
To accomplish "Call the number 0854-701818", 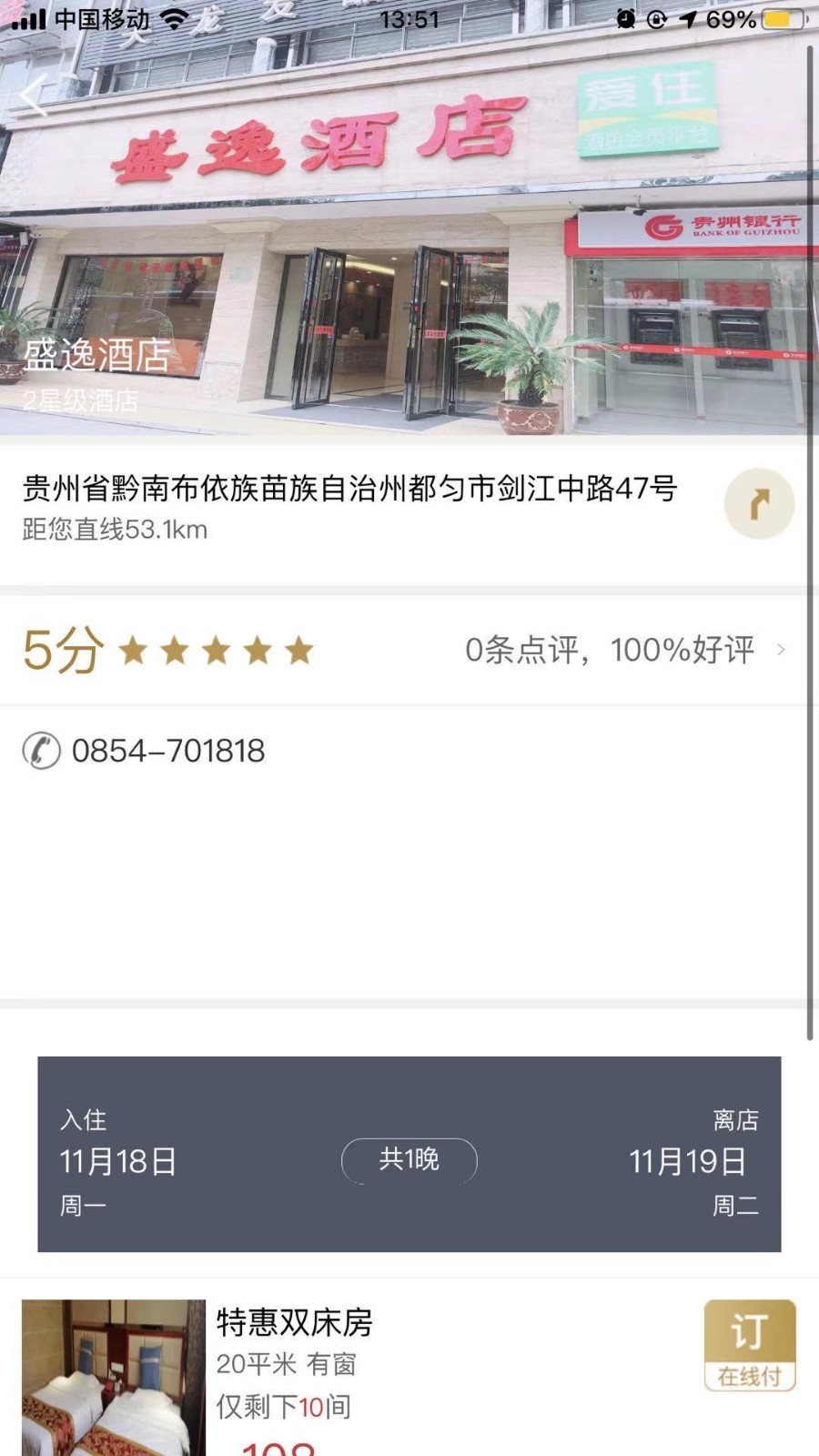I will (167, 750).
